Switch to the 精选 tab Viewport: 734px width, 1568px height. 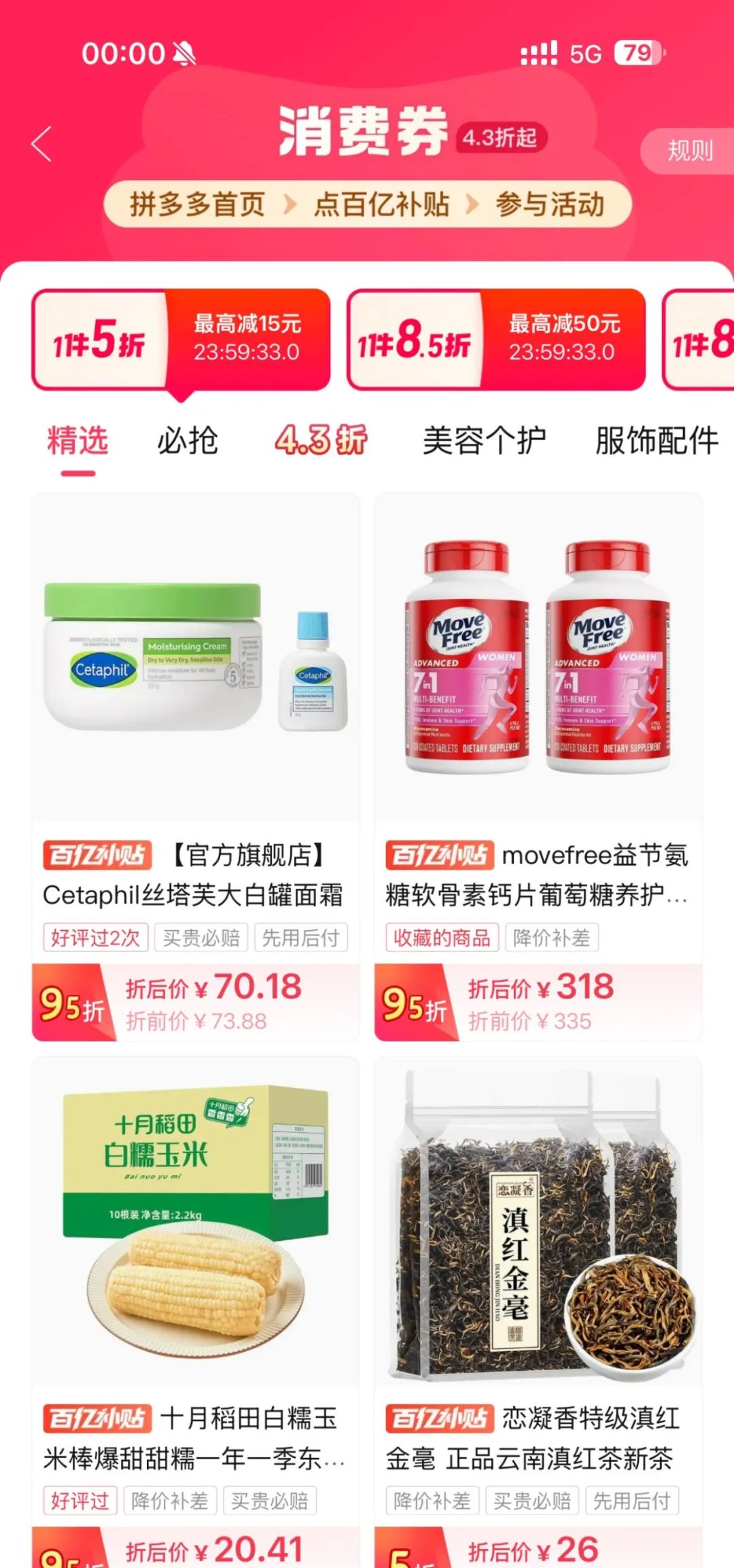(77, 441)
